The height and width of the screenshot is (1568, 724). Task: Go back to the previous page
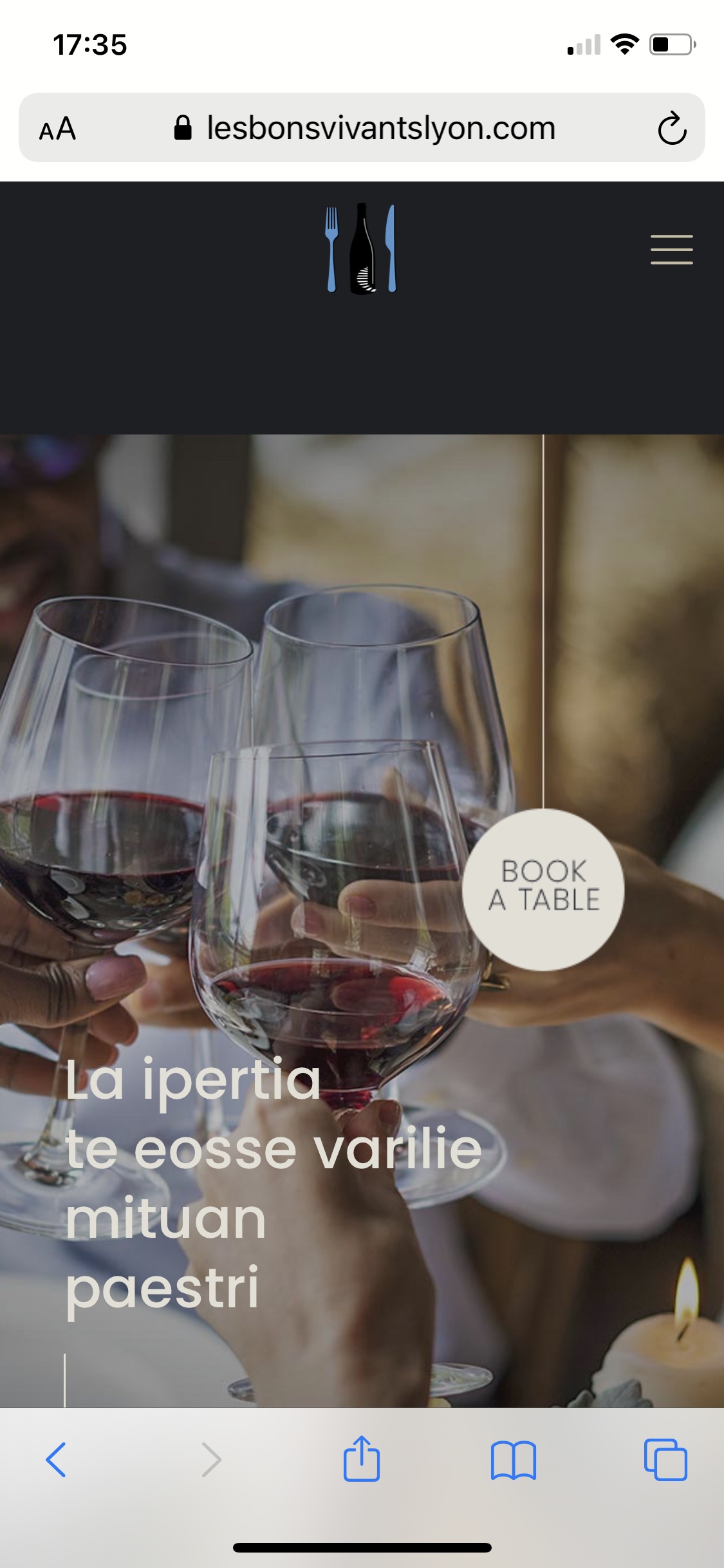point(56,1459)
